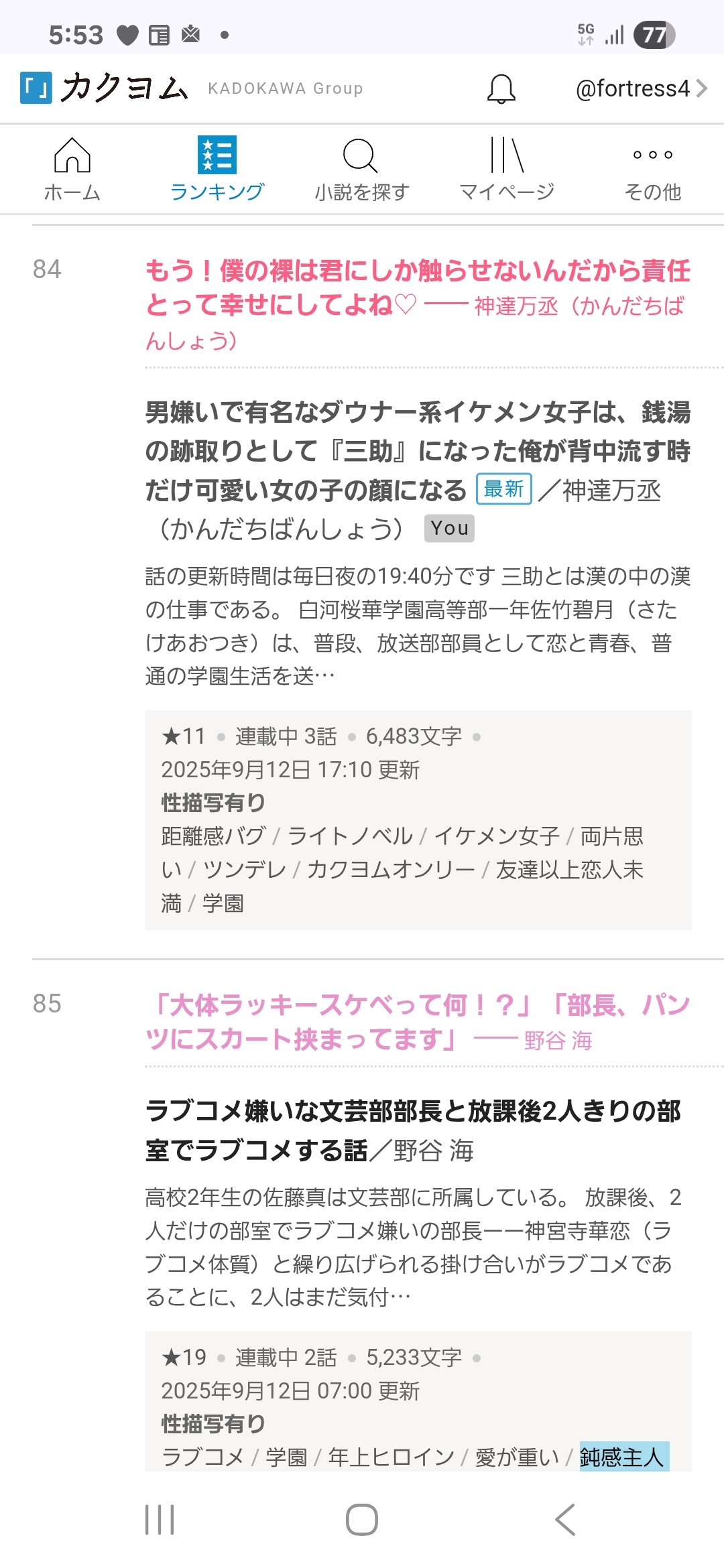Open the novel 男嫌いで有名なダウナー系イケメン女子は
The height and width of the screenshot is (1568, 724).
coord(417,450)
